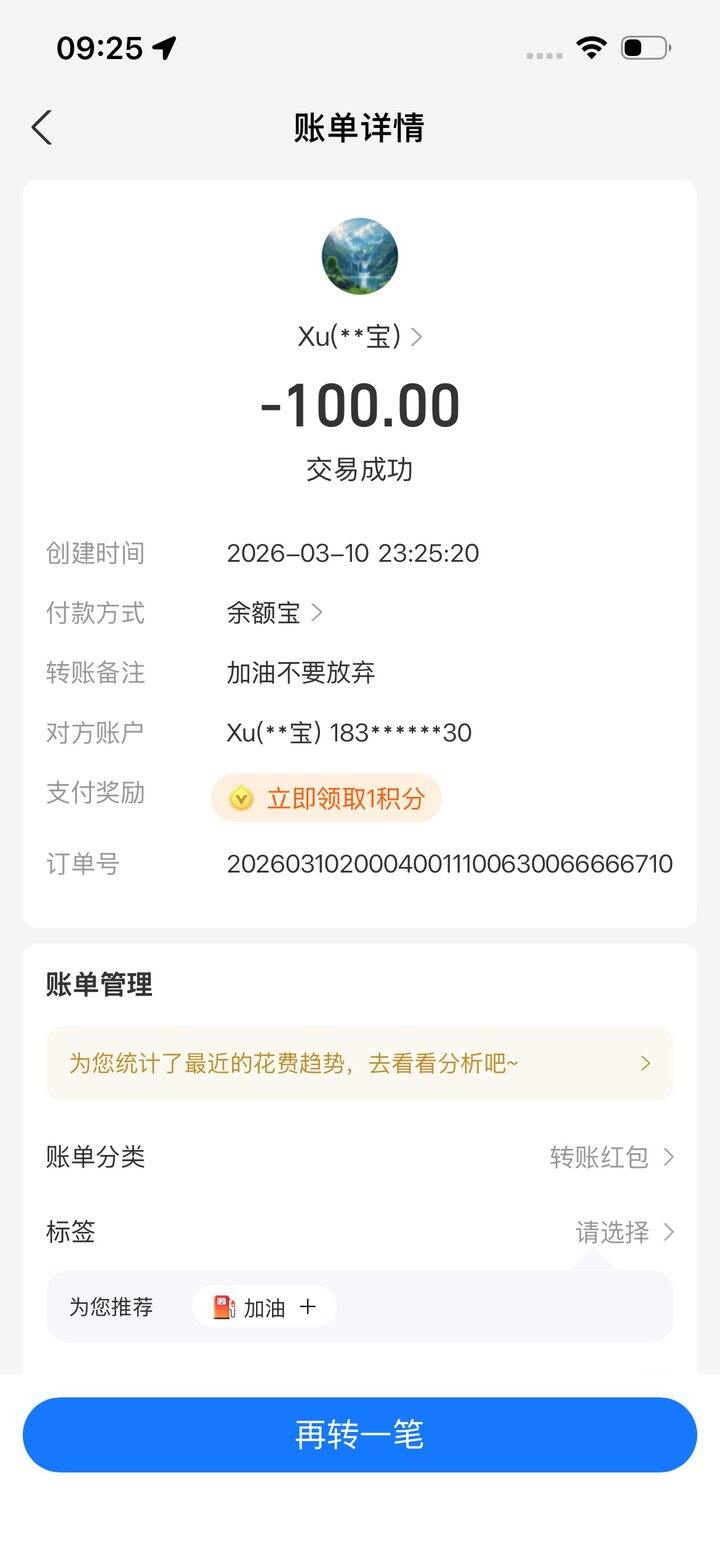Click the order number to copy it
Screen dimensions: 720x1558
pos(447,864)
